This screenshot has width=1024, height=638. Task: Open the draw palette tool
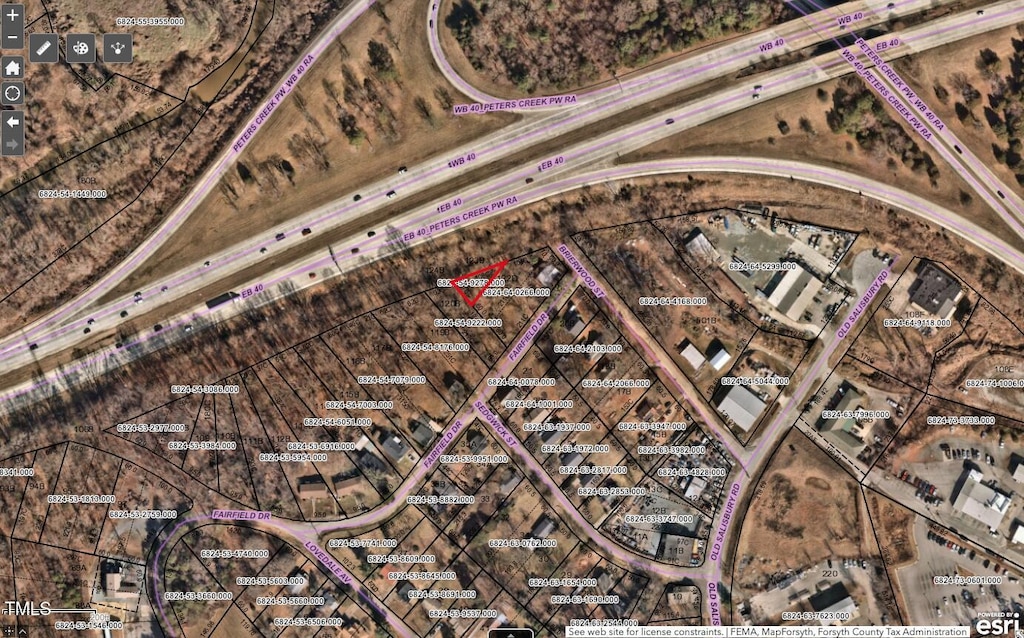pos(81,47)
